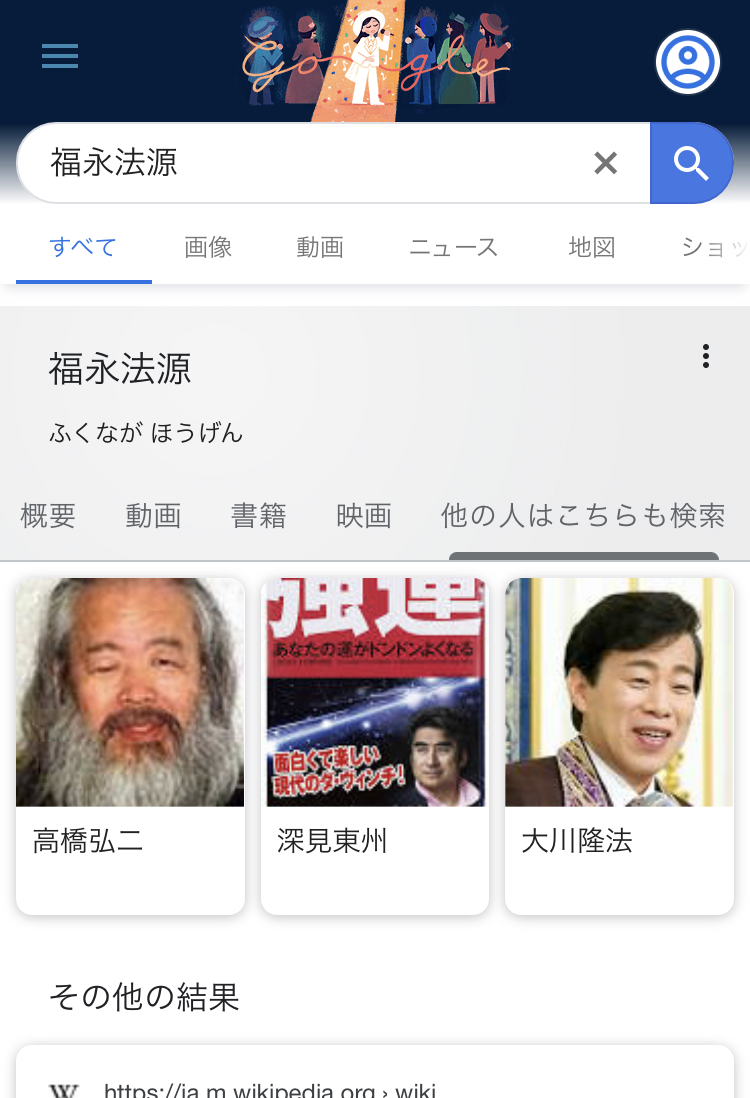The height and width of the screenshot is (1098, 750).
Task: Select the 他の人はこちらも検索 tab
Action: coord(583,515)
